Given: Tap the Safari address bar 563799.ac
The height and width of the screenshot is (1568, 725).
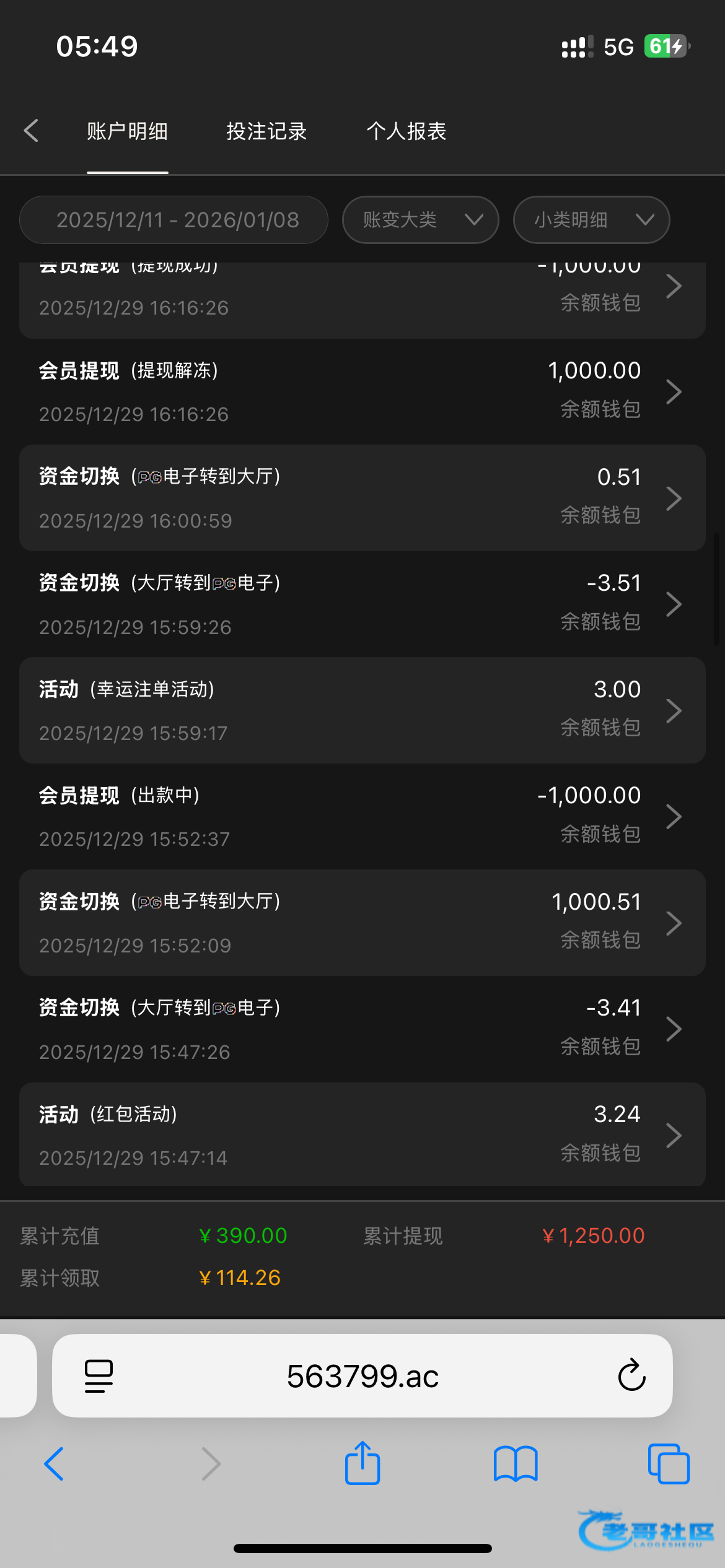Looking at the screenshot, I should 362,1375.
